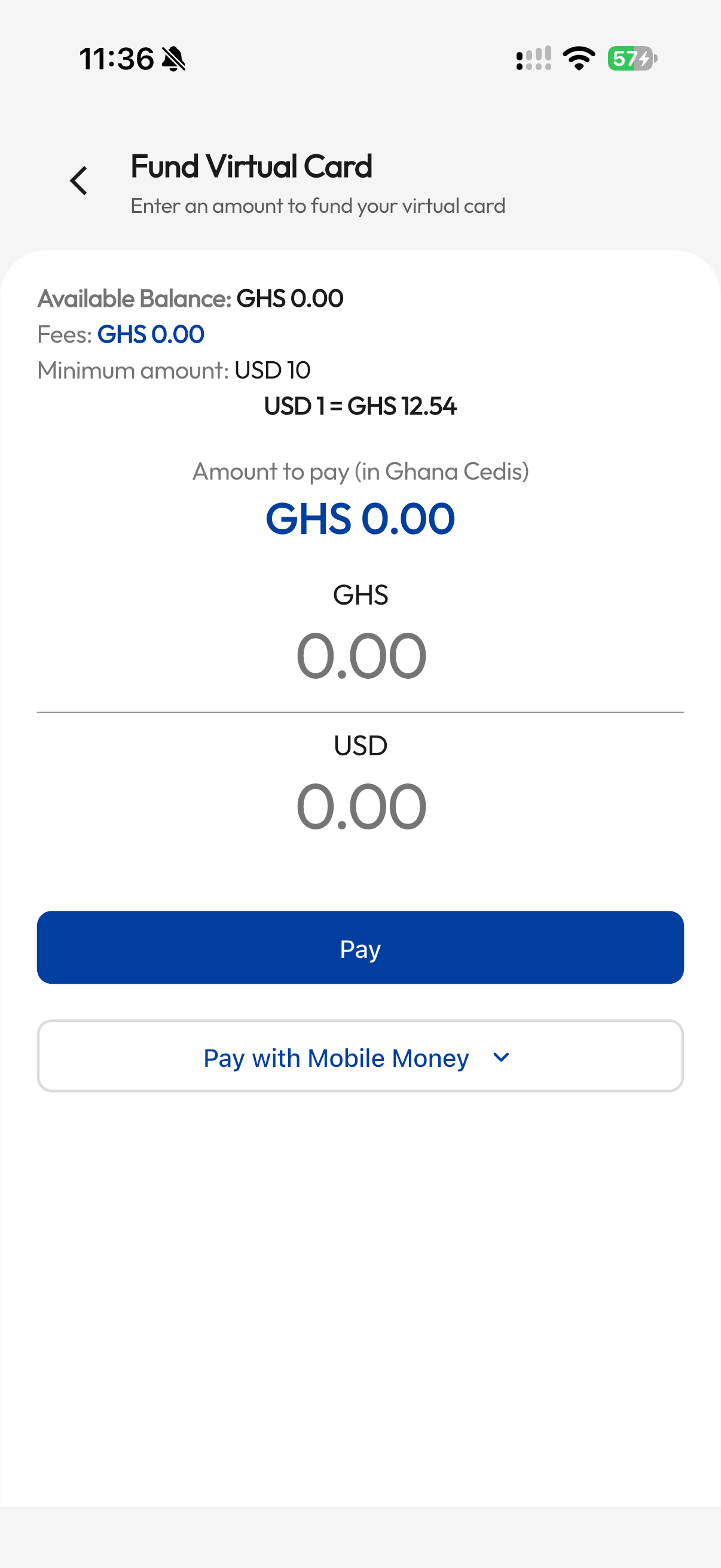Tap the blue Pay button

360,947
